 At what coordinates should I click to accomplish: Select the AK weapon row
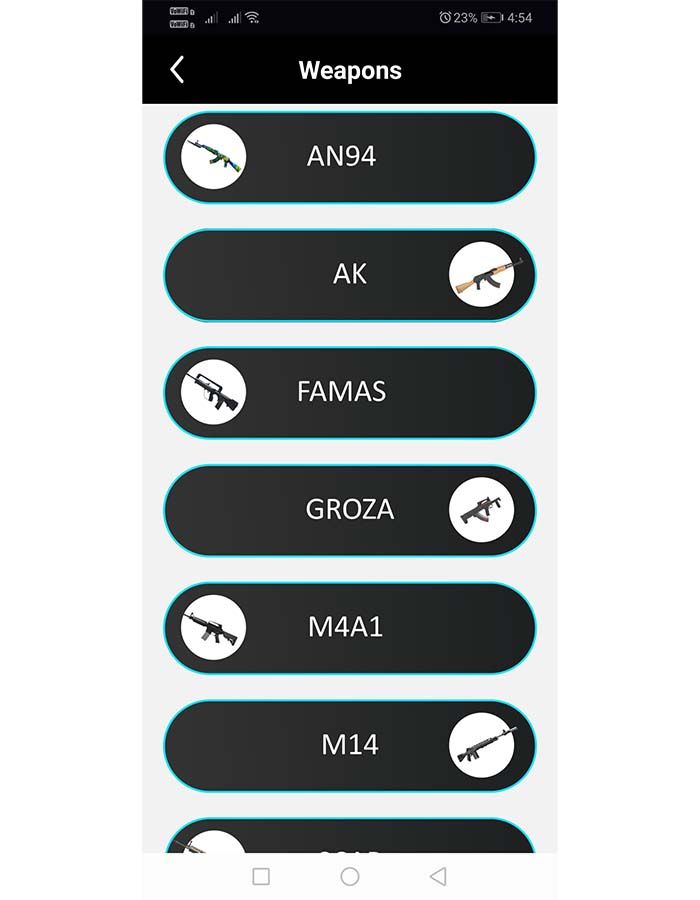(x=349, y=275)
